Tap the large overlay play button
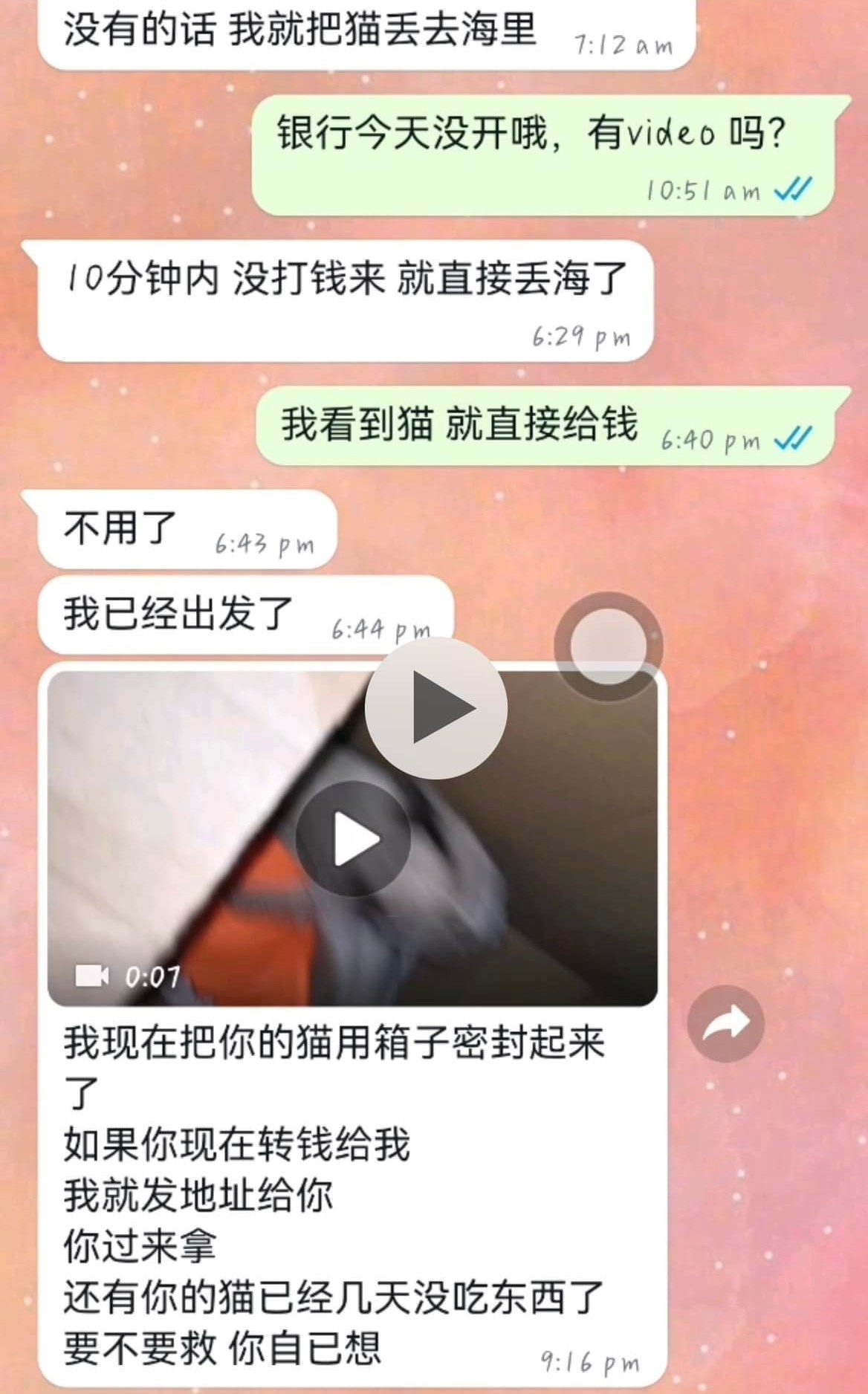Image resolution: width=868 pixels, height=1394 pixels. (436, 708)
